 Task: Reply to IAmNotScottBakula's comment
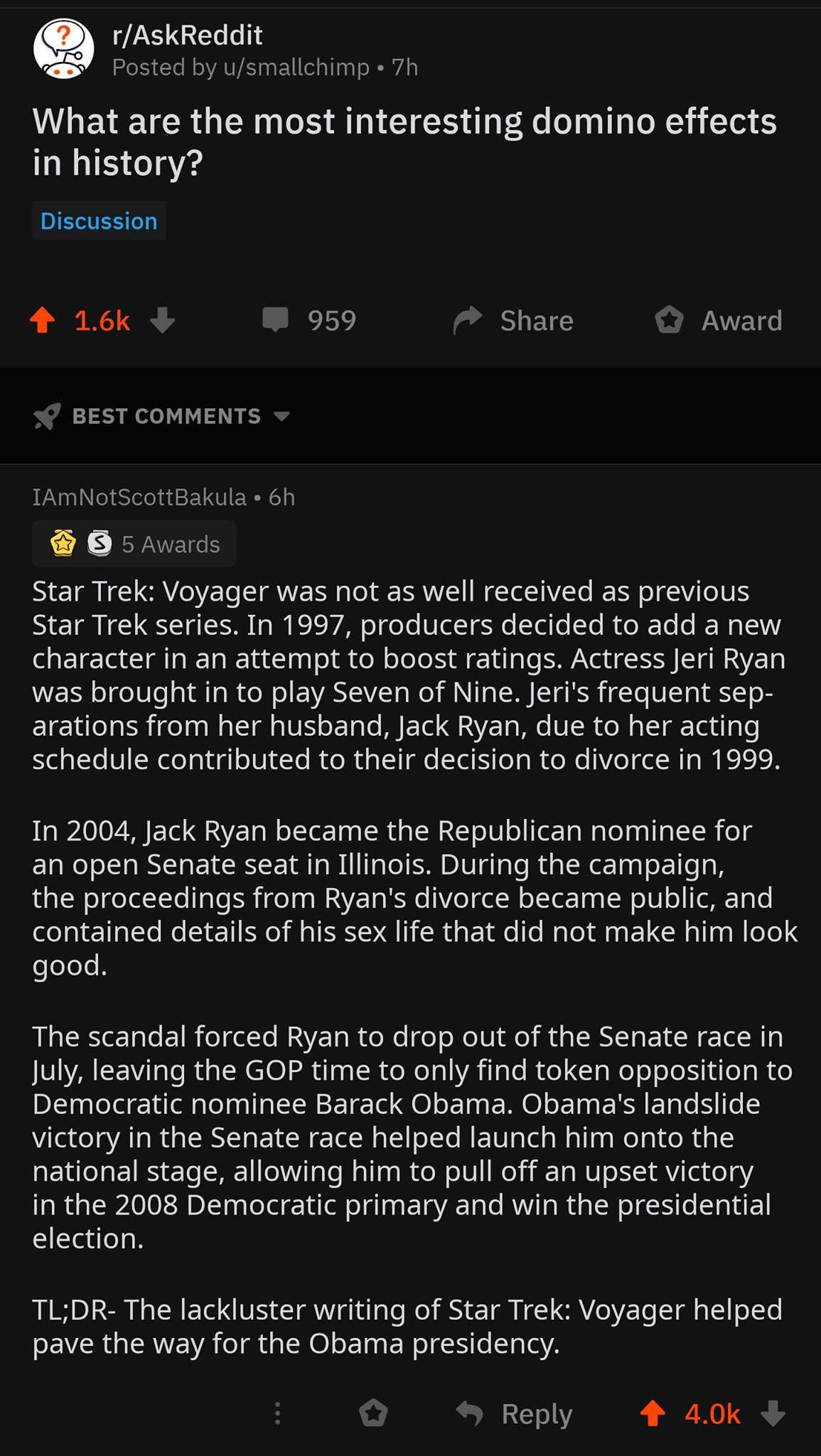click(x=515, y=1413)
